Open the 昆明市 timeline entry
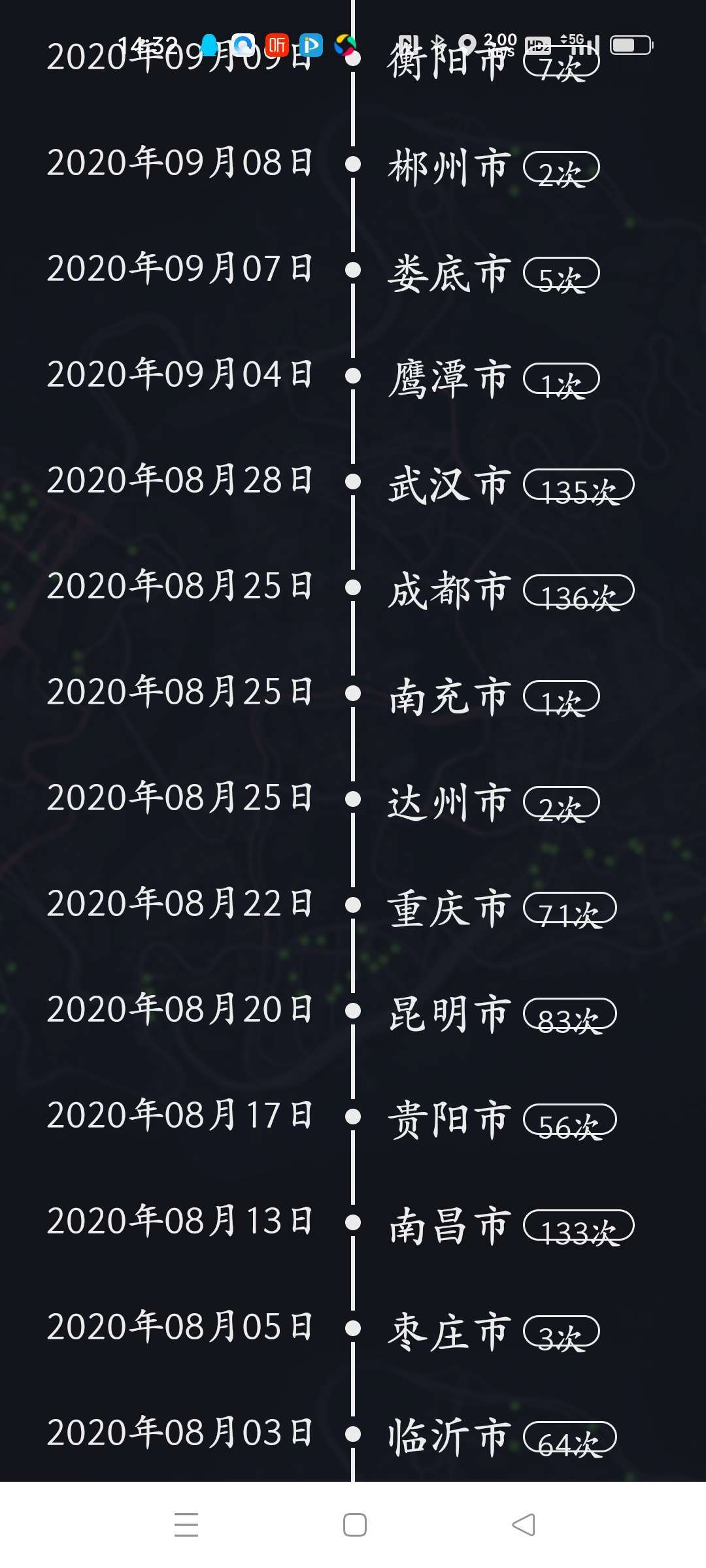This screenshot has width=706, height=1568. [448, 1013]
